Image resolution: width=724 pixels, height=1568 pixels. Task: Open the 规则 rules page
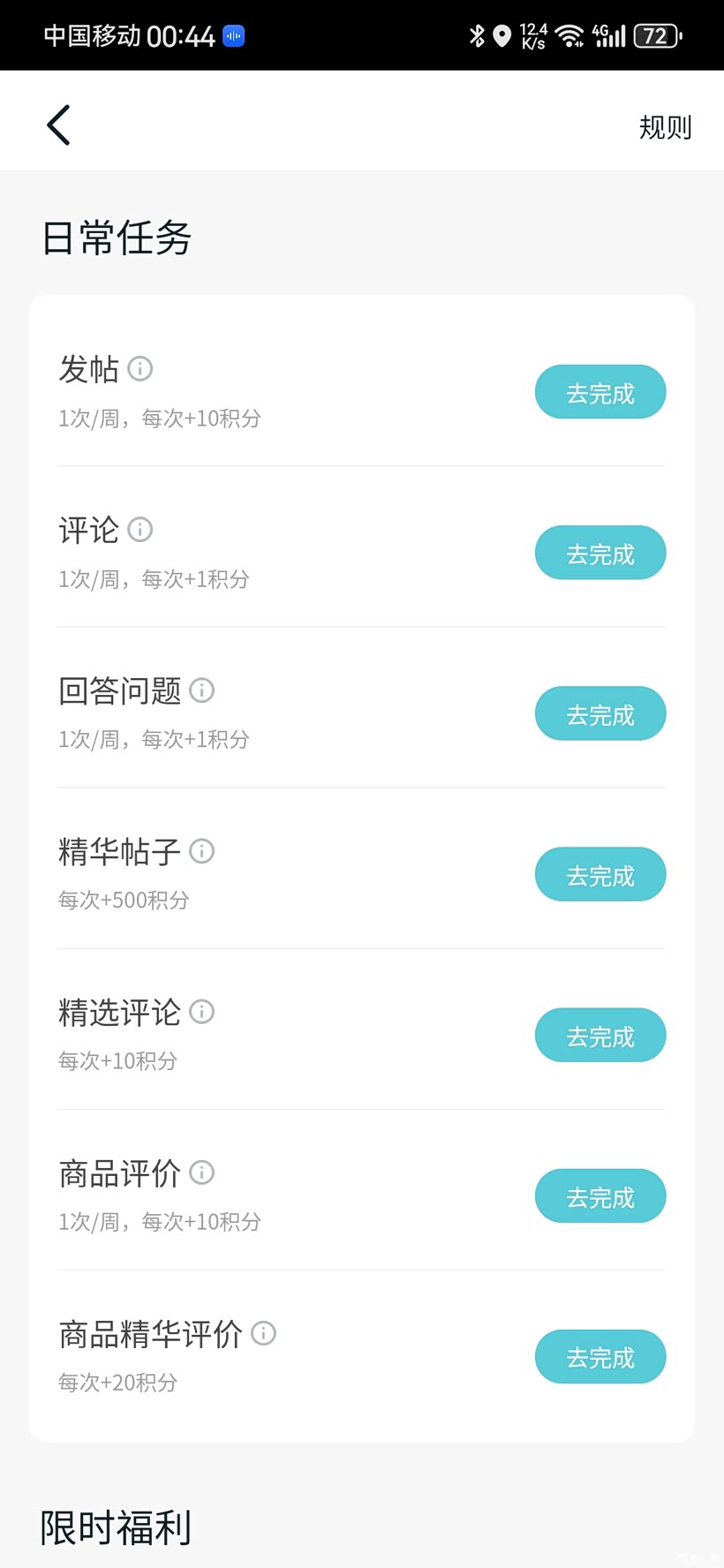[665, 127]
